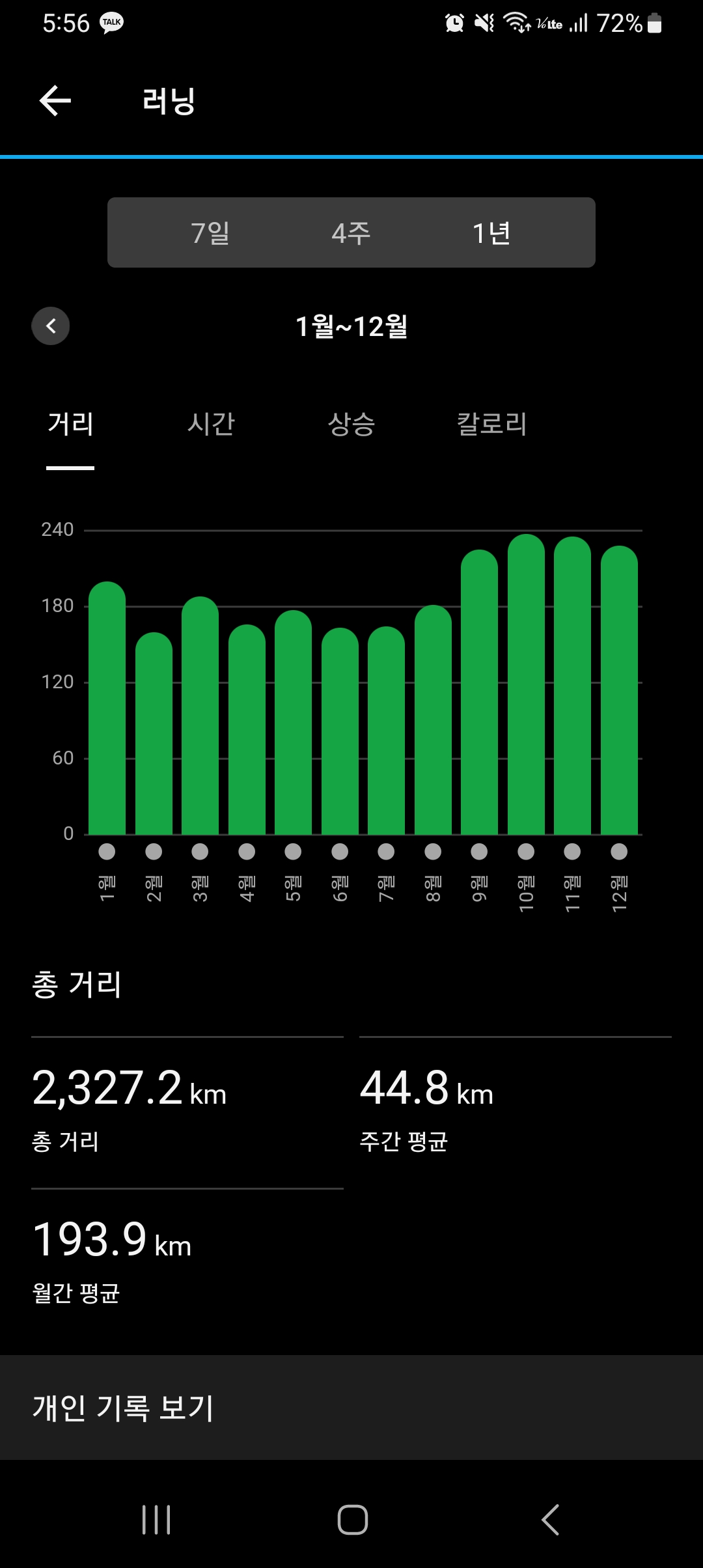Switch to the 4주 range

pyautogui.click(x=351, y=232)
